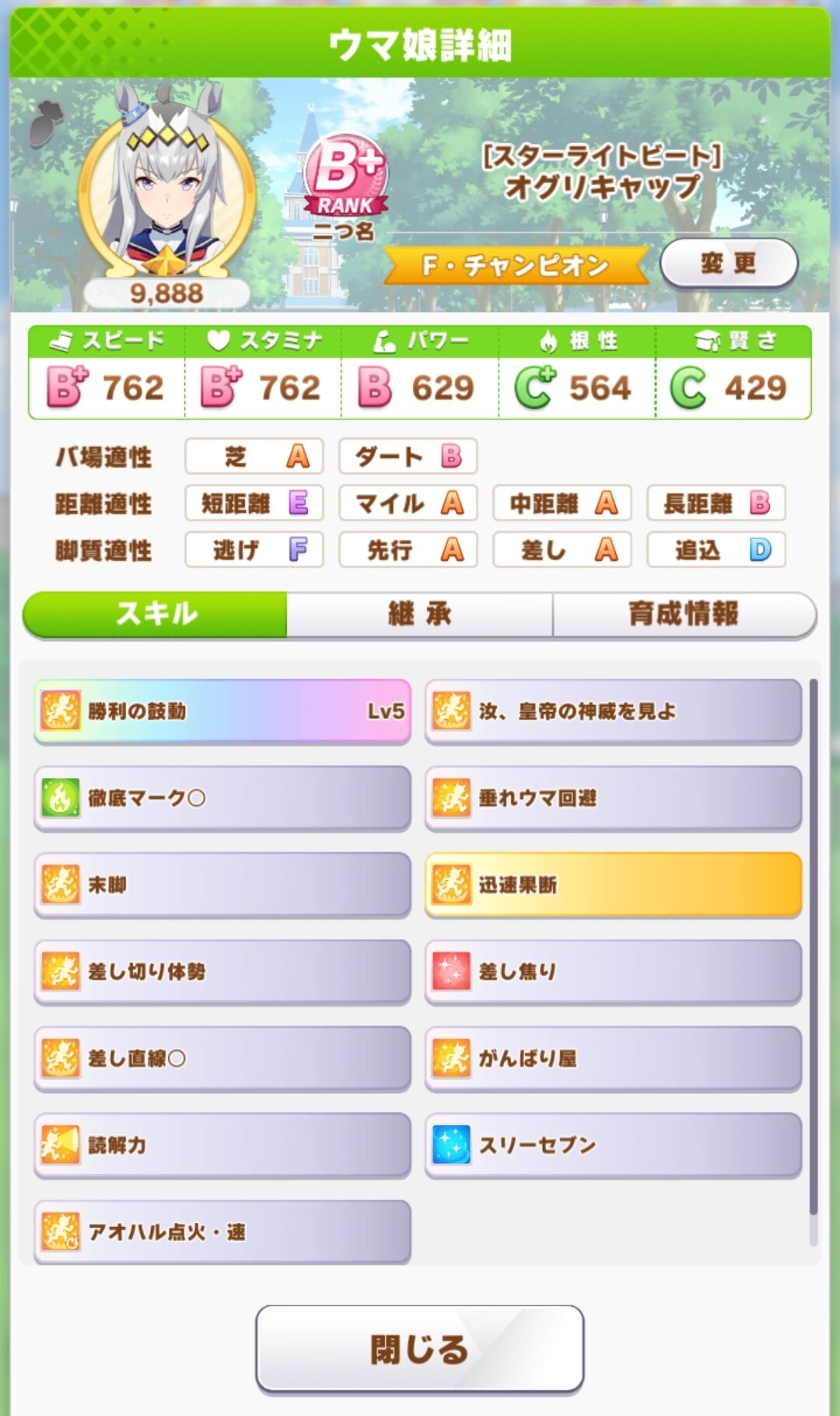This screenshot has height=1416, width=840.
Task: Tap the 変更 button to change title
Action: (x=729, y=264)
